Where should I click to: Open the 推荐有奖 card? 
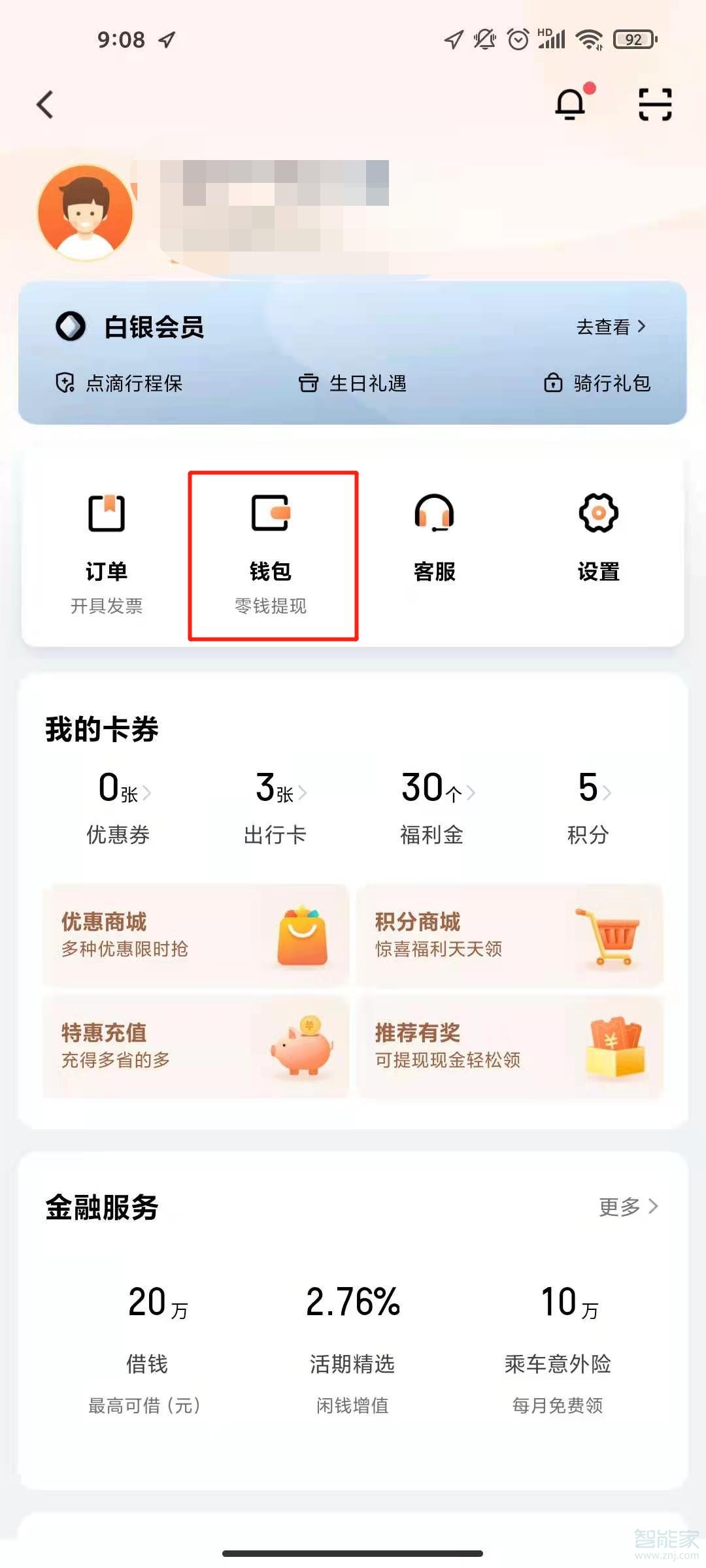510,1046
